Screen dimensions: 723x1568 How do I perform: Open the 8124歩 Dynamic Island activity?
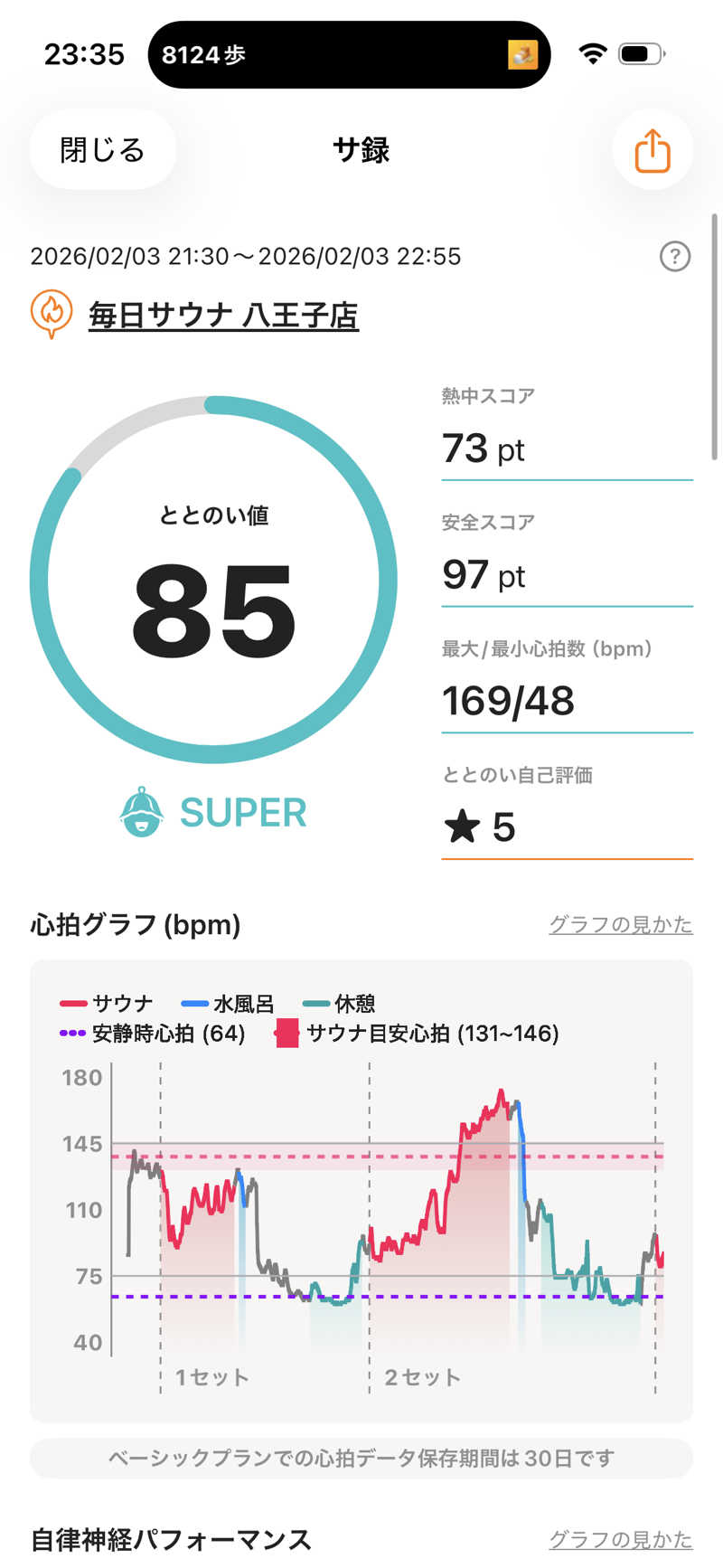point(349,55)
